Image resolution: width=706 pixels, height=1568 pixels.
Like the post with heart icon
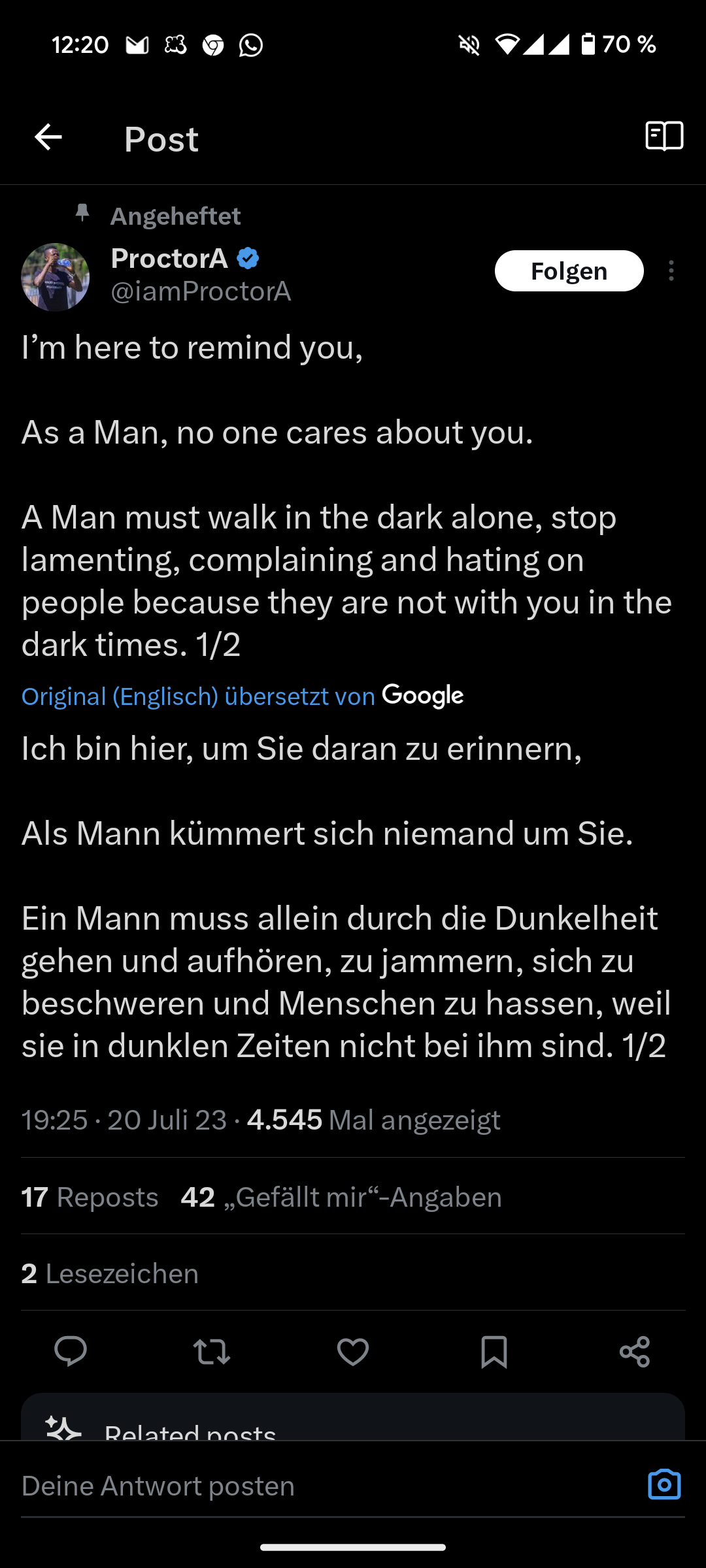point(353,1351)
